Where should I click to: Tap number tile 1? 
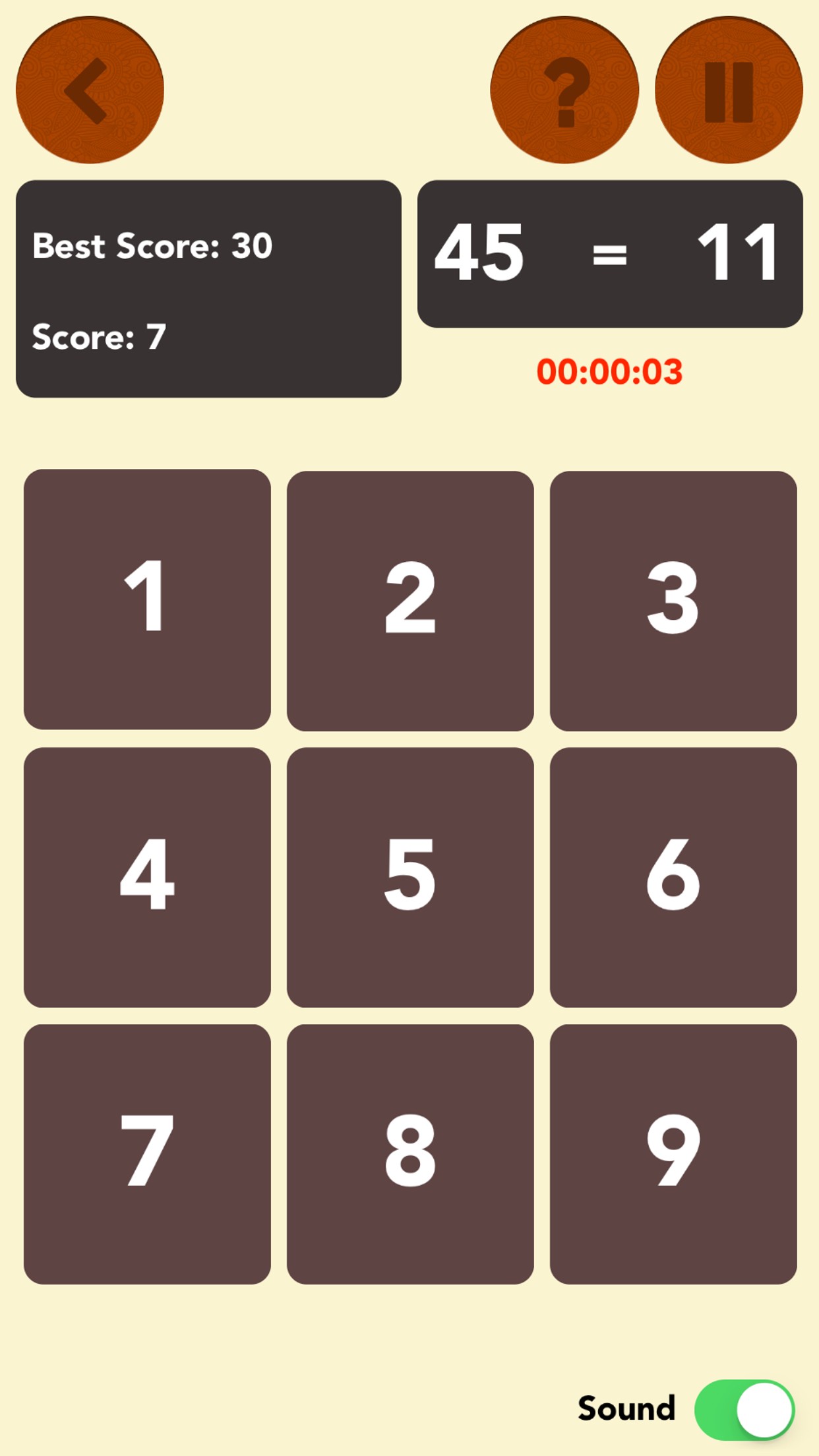pyautogui.click(x=147, y=599)
